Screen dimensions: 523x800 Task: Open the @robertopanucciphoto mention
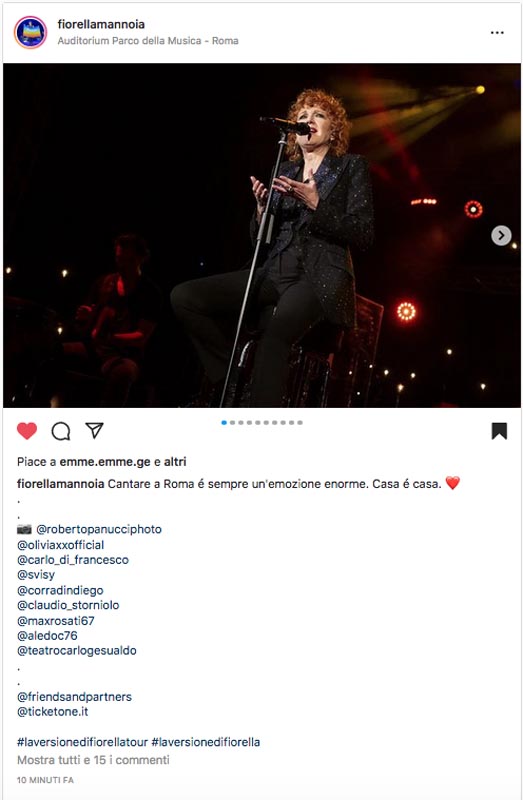tap(99, 529)
